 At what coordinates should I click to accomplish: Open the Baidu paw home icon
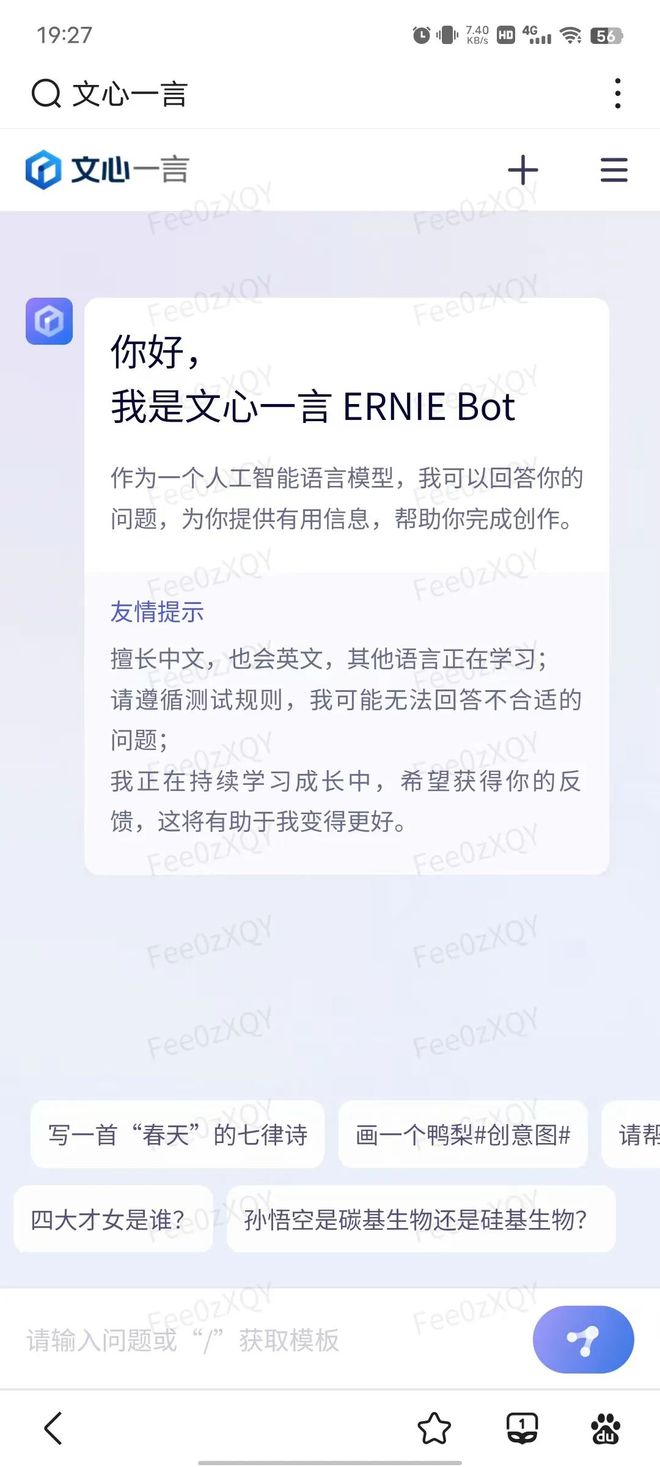(x=605, y=1428)
